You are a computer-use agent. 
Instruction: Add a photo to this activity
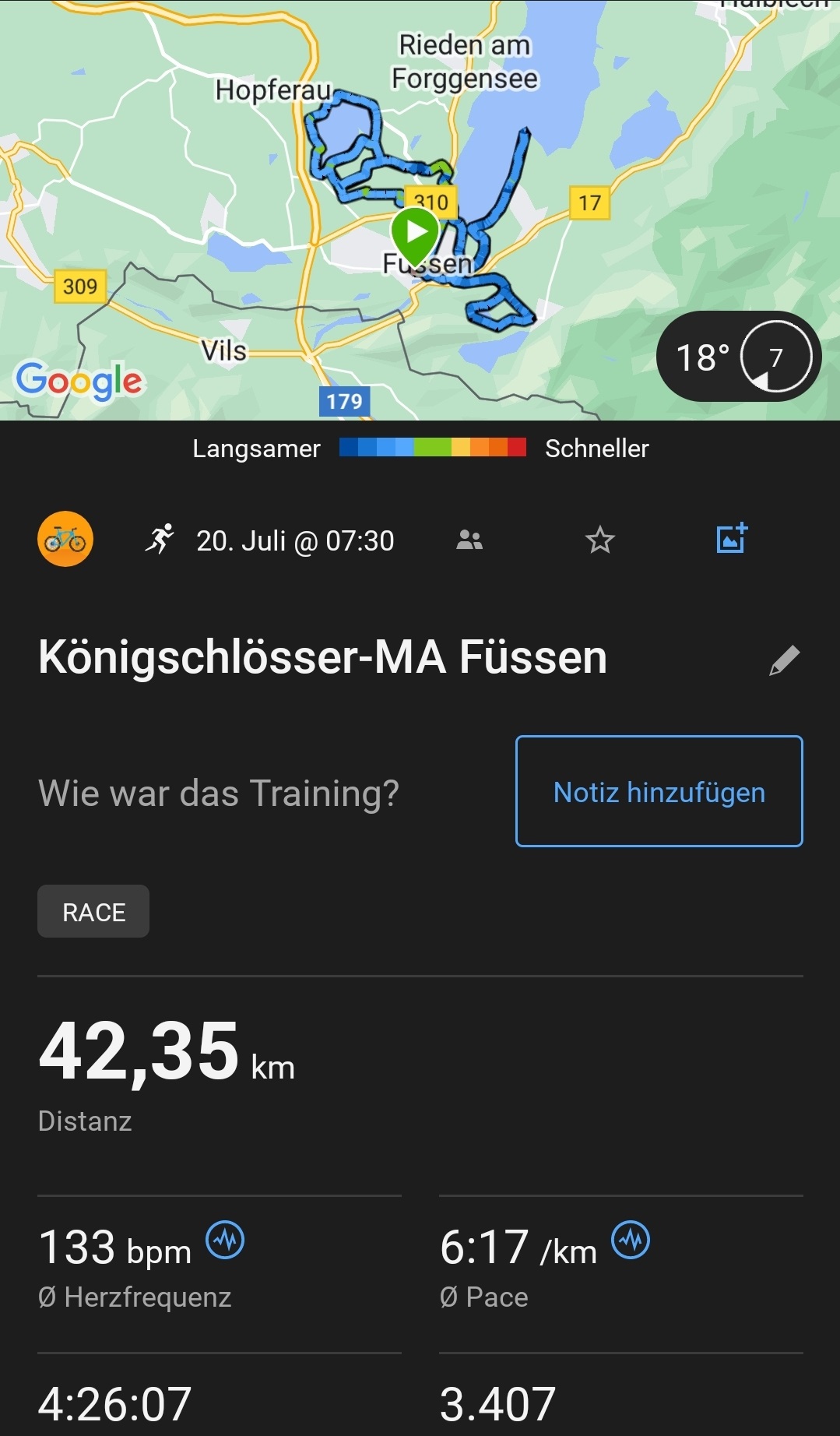pos(732,538)
